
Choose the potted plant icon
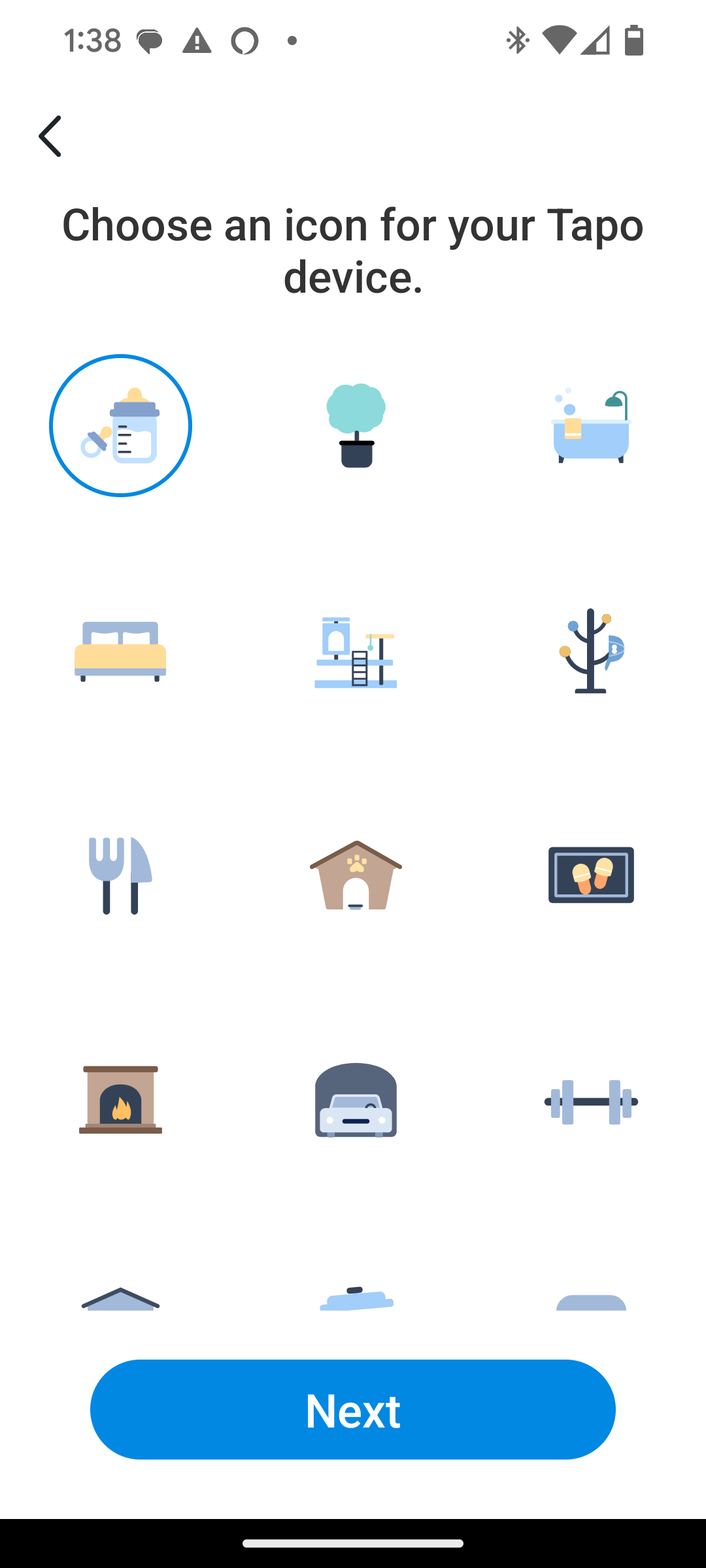tap(356, 425)
